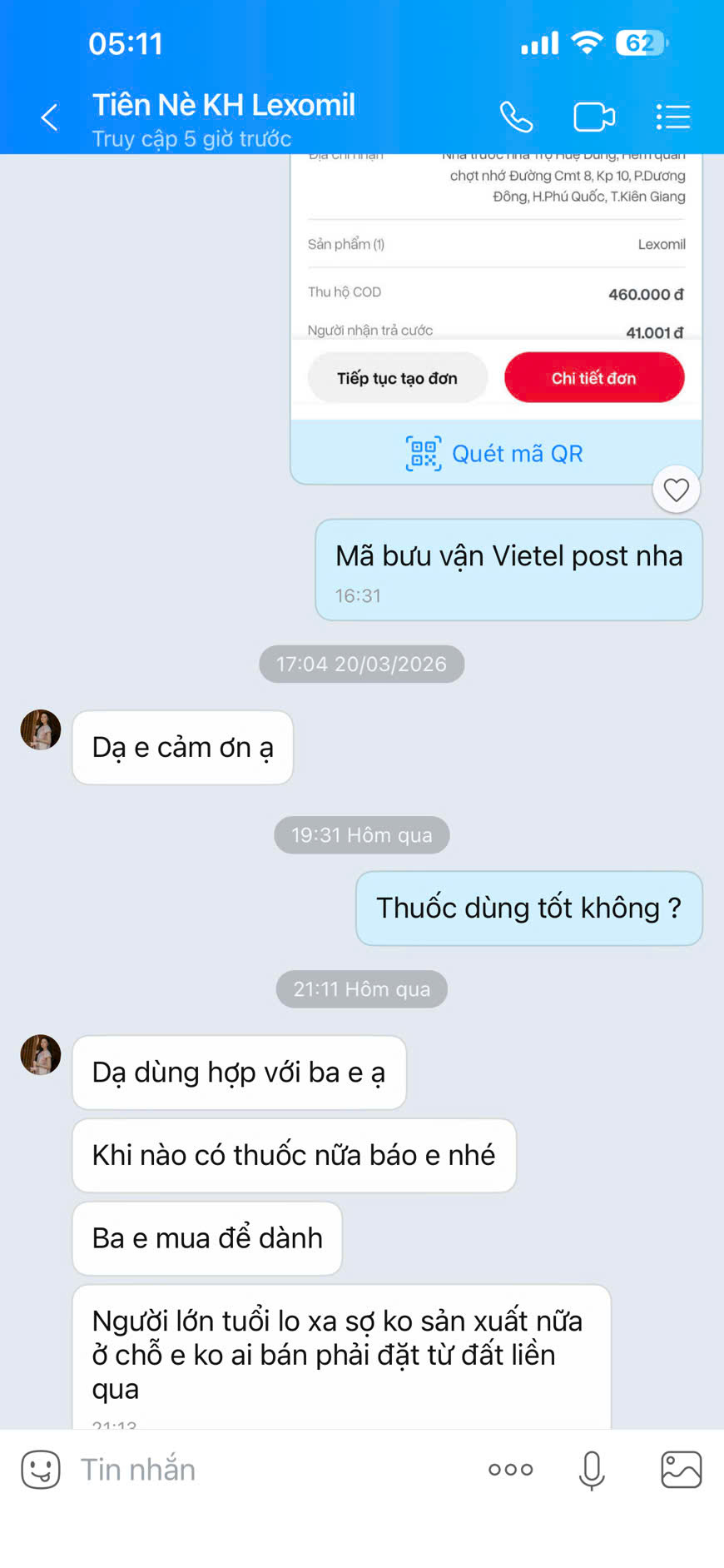
Task: Open contact profile via Tiên Nè KH Lexomil name
Action: click(x=225, y=105)
